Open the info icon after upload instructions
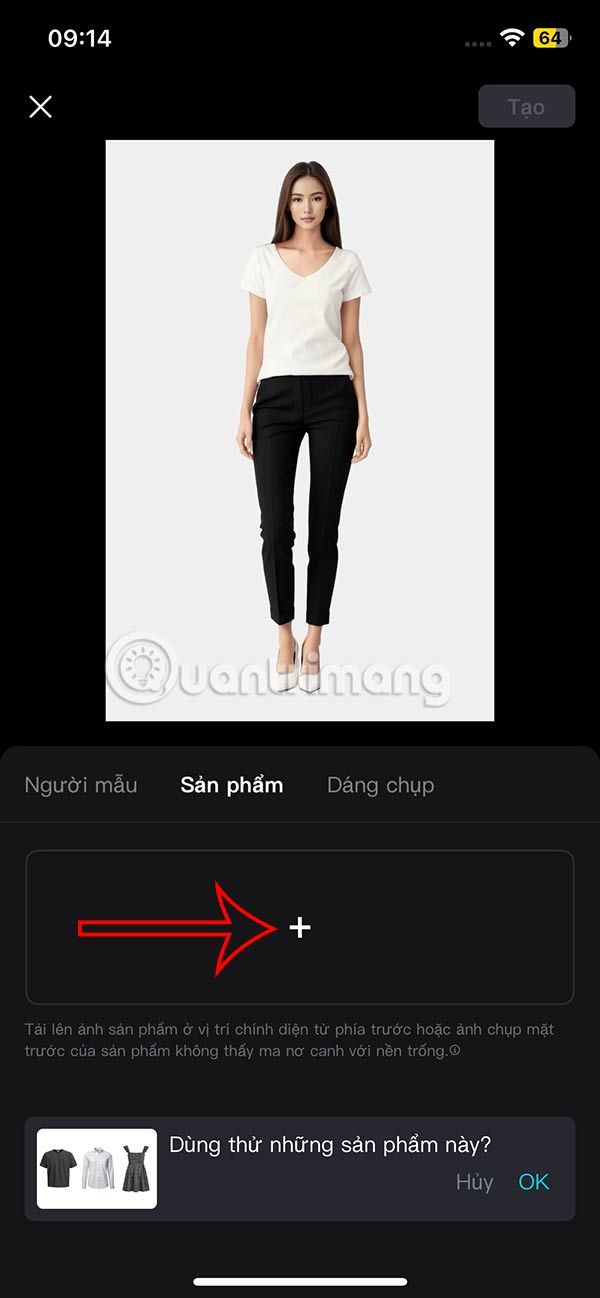This screenshot has height=1298, width=600. click(x=455, y=1052)
